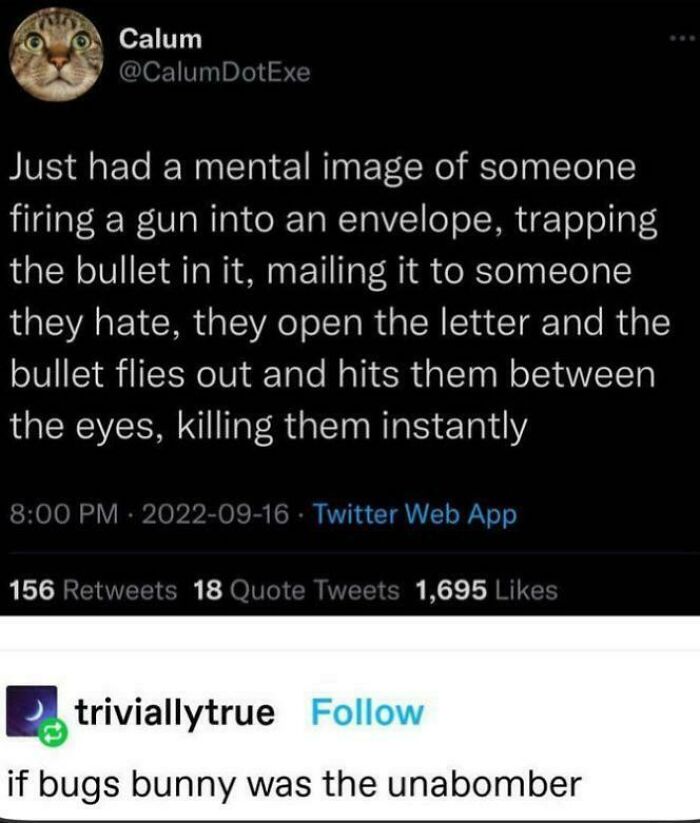Tap triviallytrue's moon avatar
700x823 pixels.
click(31, 711)
